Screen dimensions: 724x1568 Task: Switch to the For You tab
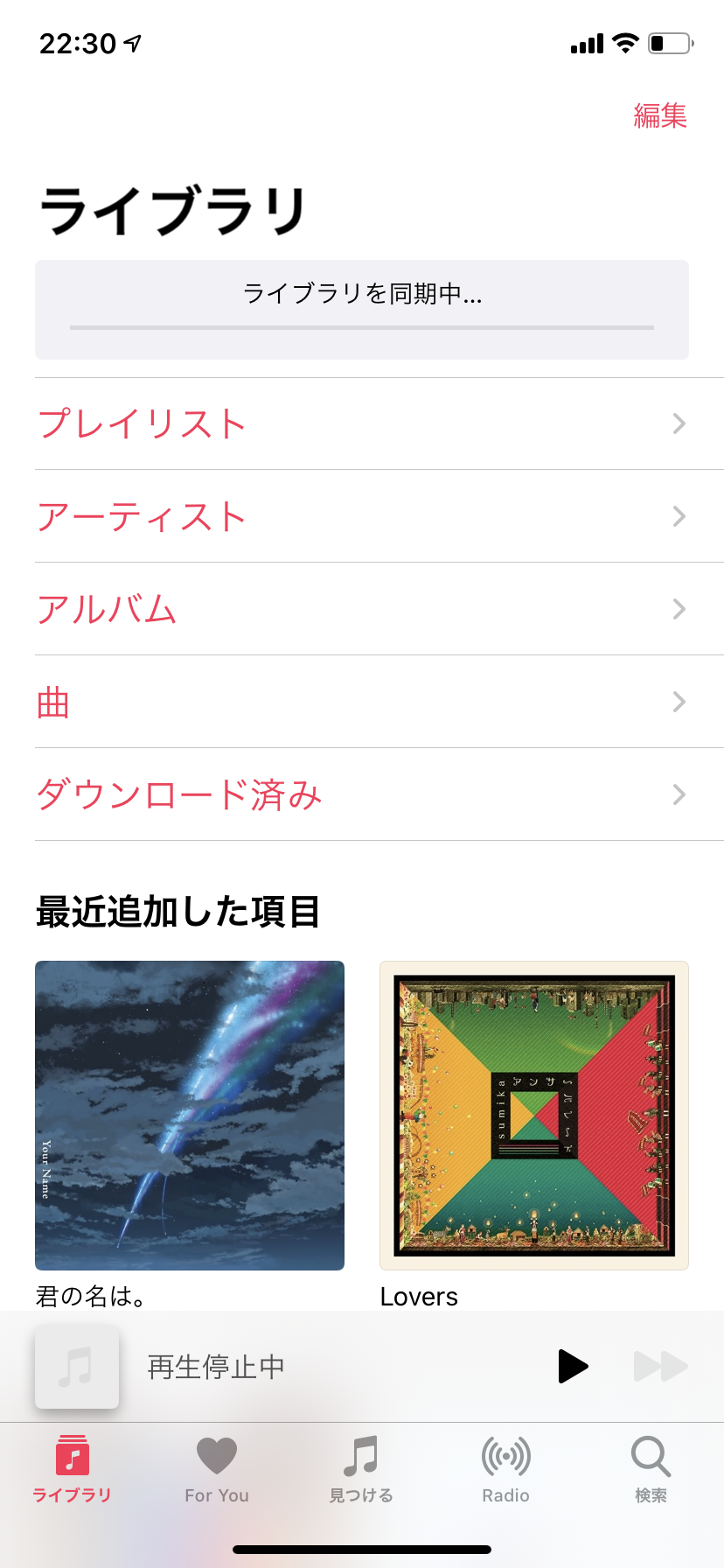[217, 1470]
